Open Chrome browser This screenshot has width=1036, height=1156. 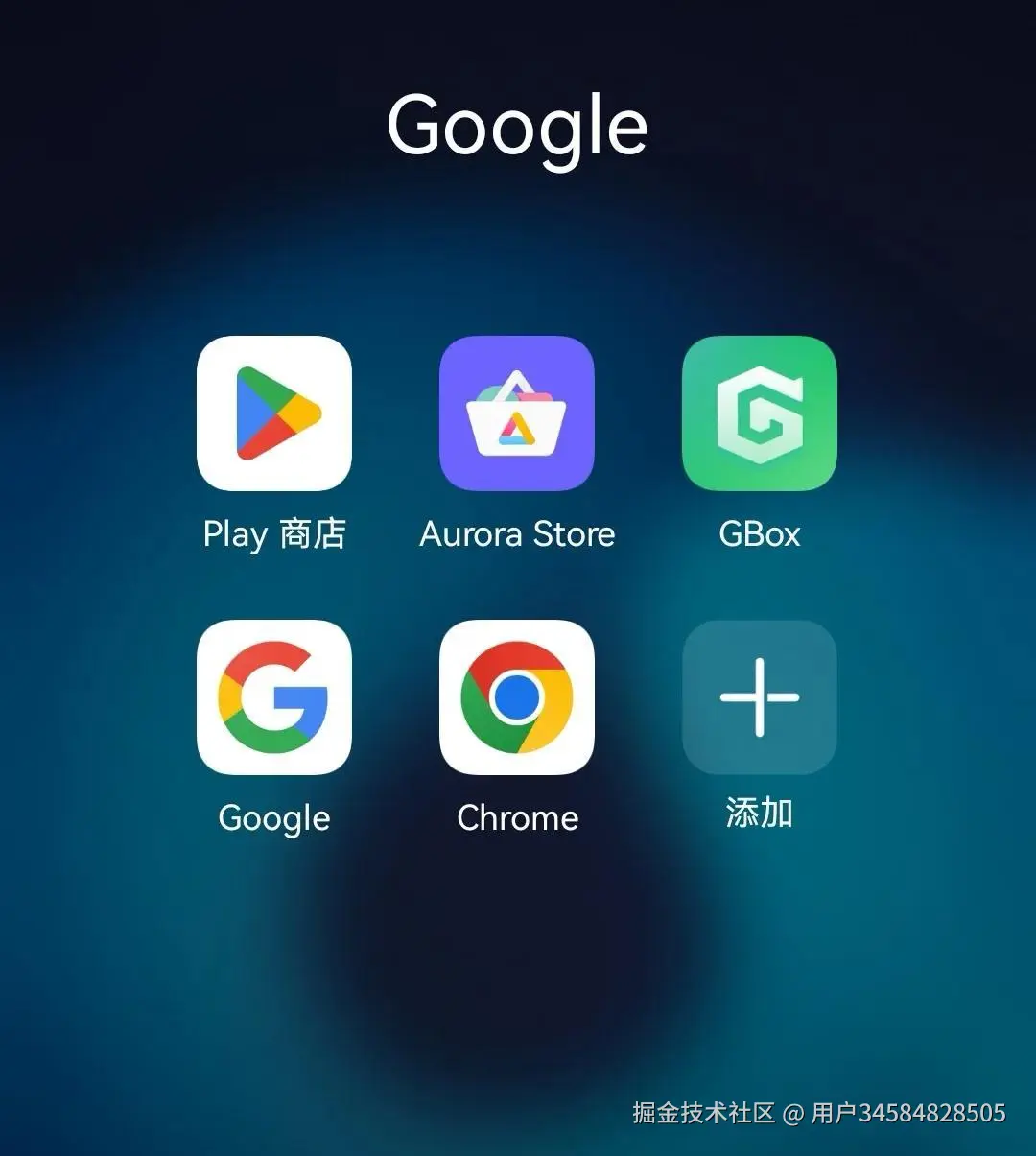pyautogui.click(x=517, y=697)
